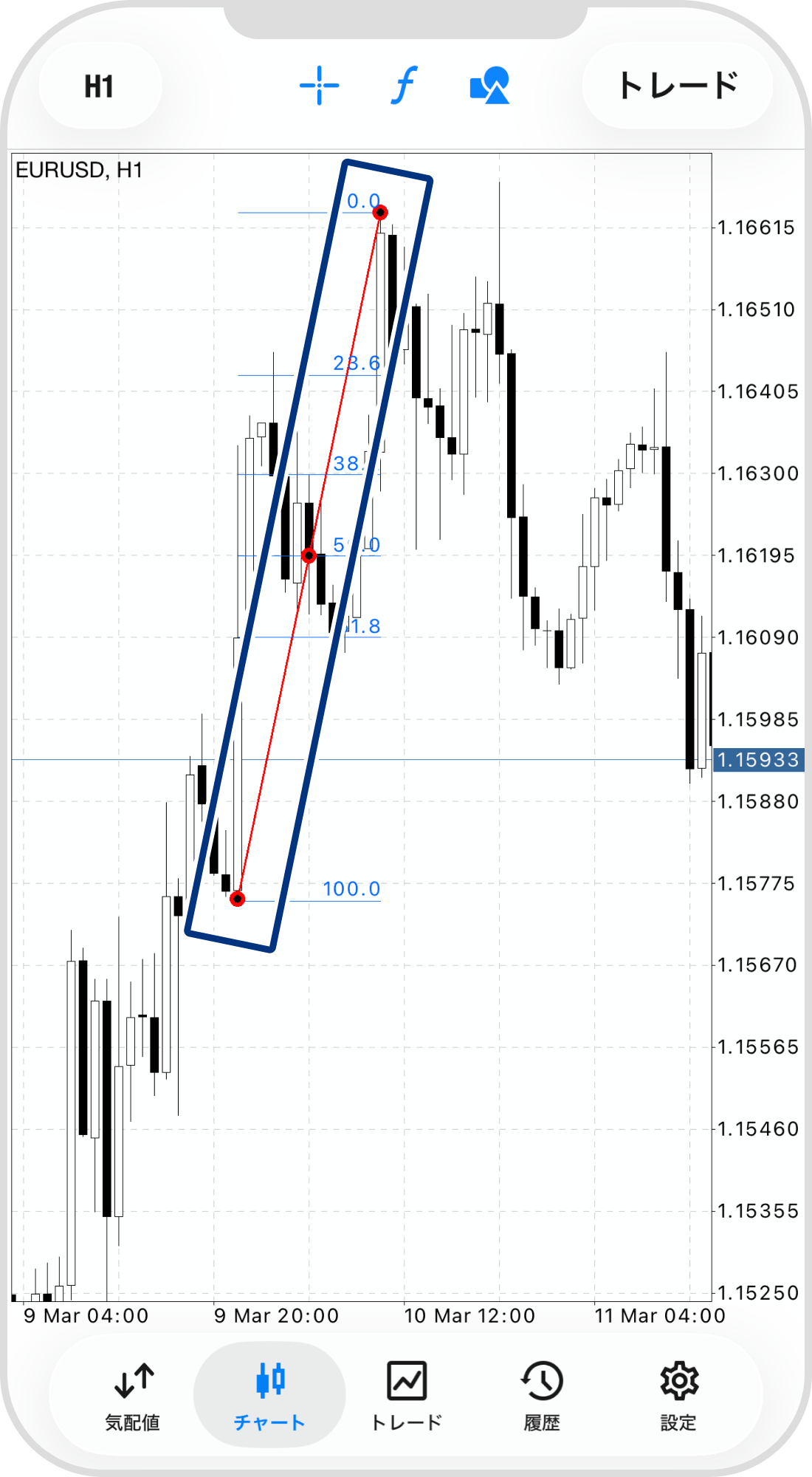Switch to the 気配値 tab
The height and width of the screenshot is (1477, 812).
[133, 1396]
